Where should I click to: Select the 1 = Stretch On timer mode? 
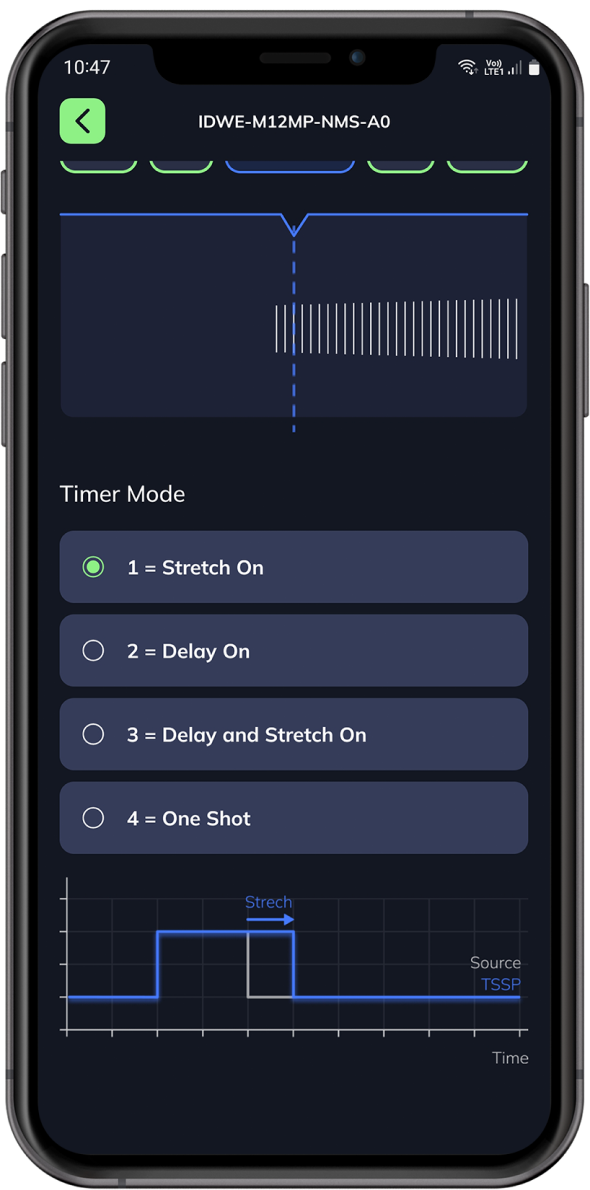click(x=294, y=567)
